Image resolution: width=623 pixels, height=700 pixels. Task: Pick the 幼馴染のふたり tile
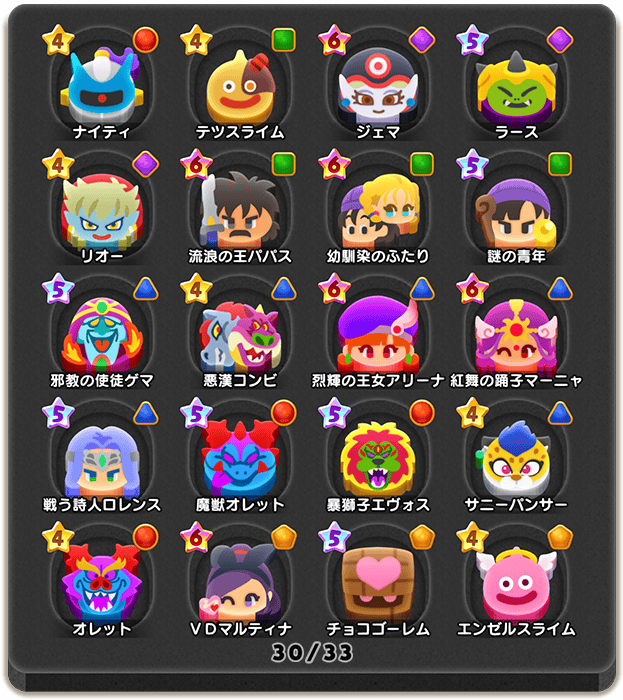pyautogui.click(x=378, y=208)
